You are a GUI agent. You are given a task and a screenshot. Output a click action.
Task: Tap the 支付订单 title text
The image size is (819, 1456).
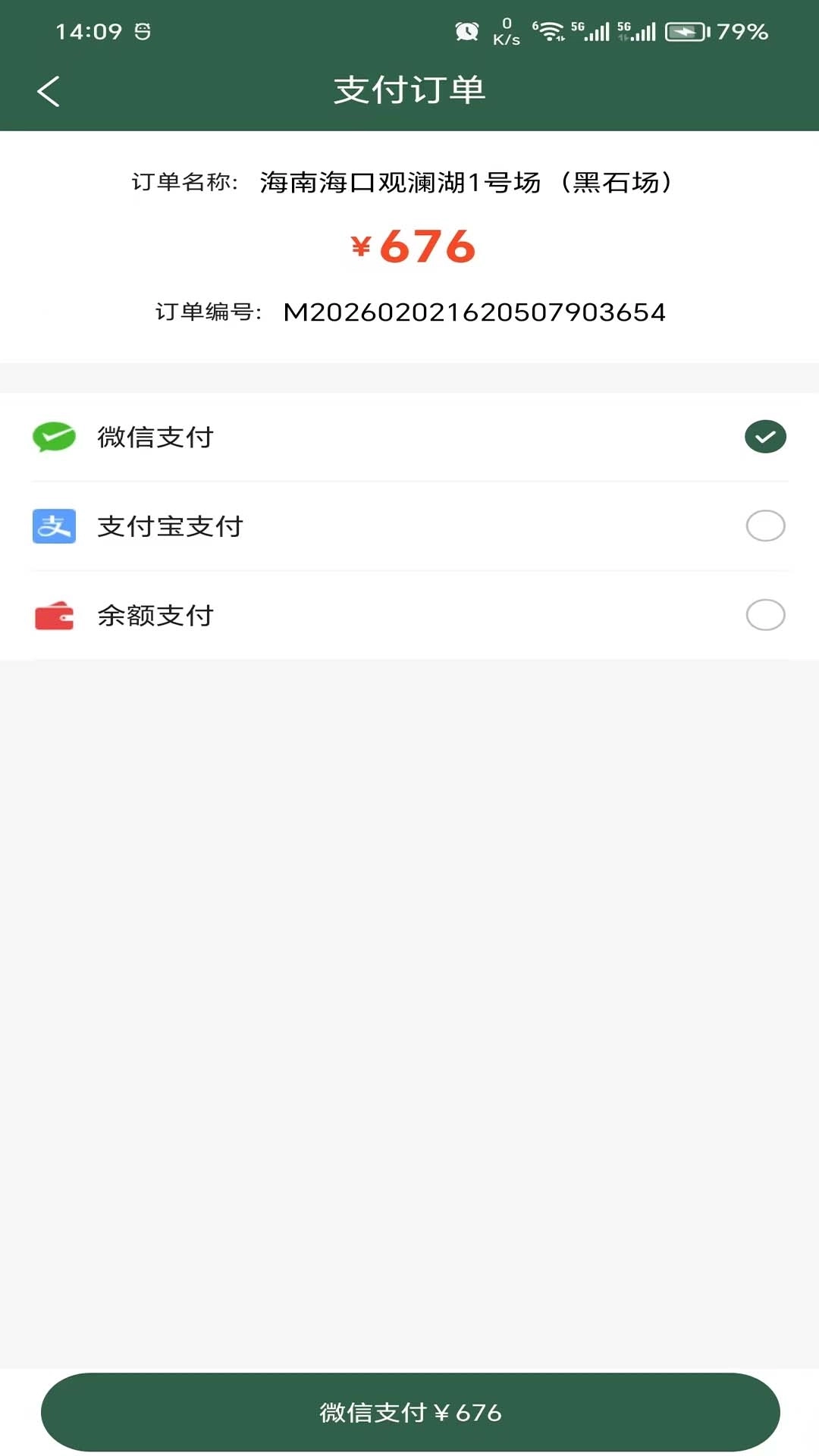point(409,89)
